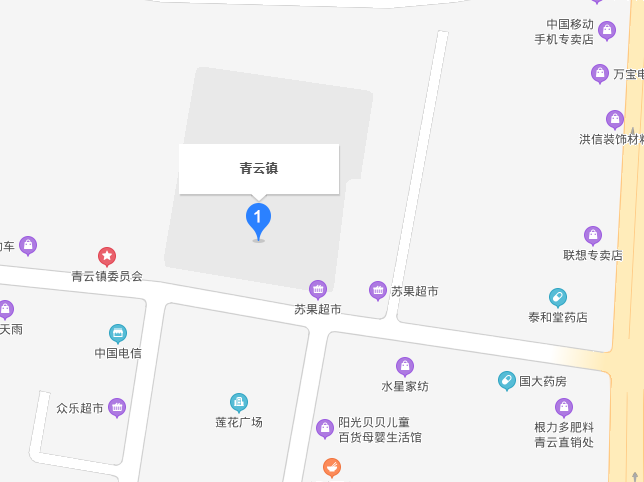The image size is (644, 482).
Task: Select the 泰和堂药店 pharmacy marker
Action: point(558,298)
